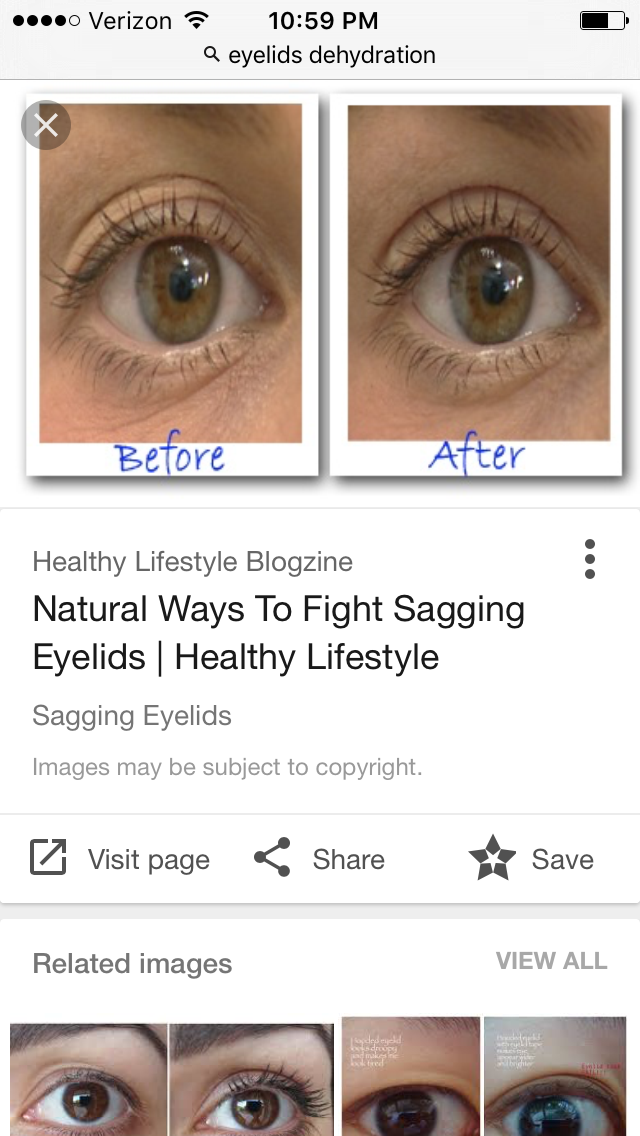Open the before/after eyelids main image
The image size is (640, 1136).
click(x=324, y=286)
